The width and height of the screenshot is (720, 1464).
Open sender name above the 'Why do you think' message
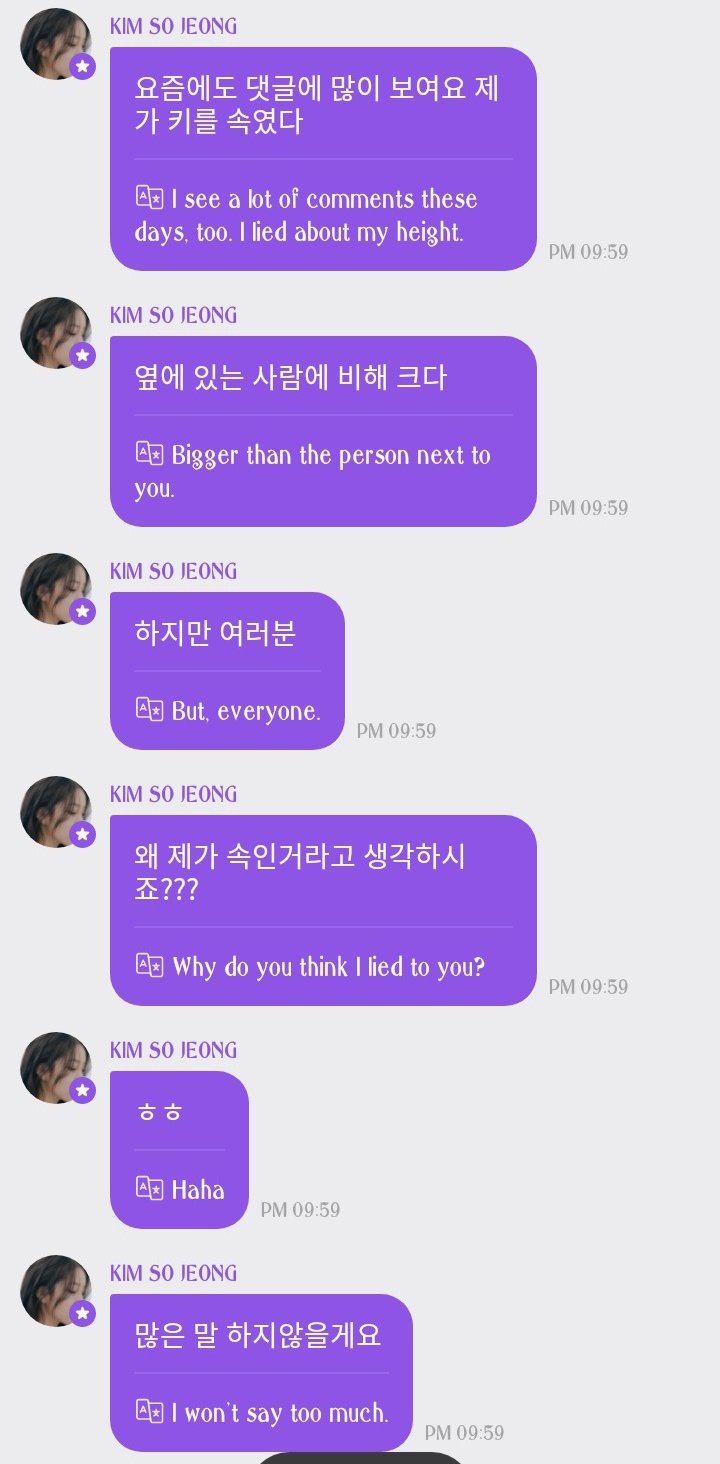(x=173, y=794)
